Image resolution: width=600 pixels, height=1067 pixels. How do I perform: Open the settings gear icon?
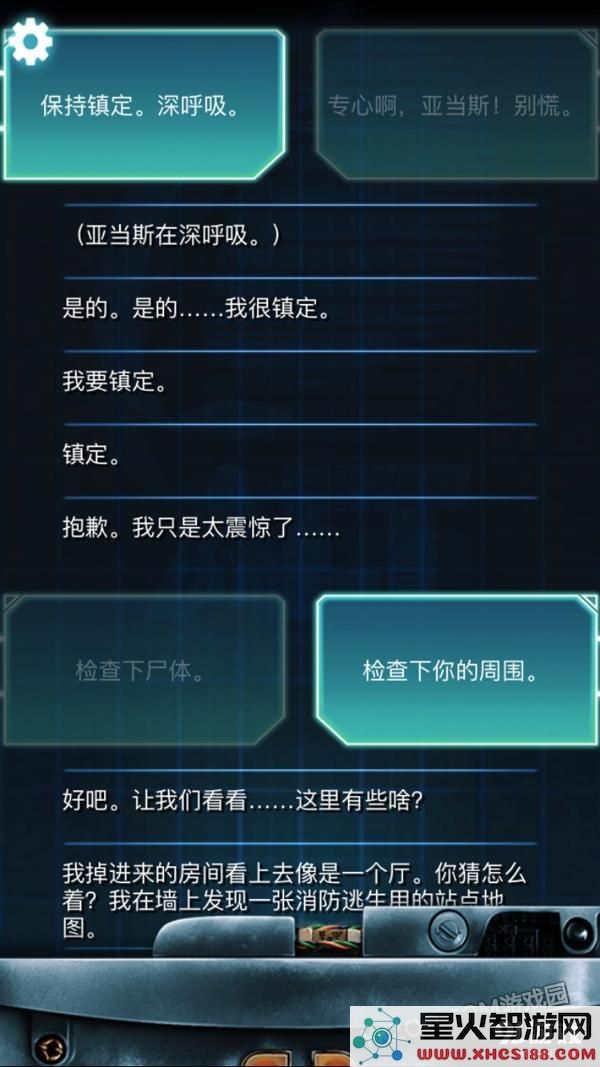30,43
